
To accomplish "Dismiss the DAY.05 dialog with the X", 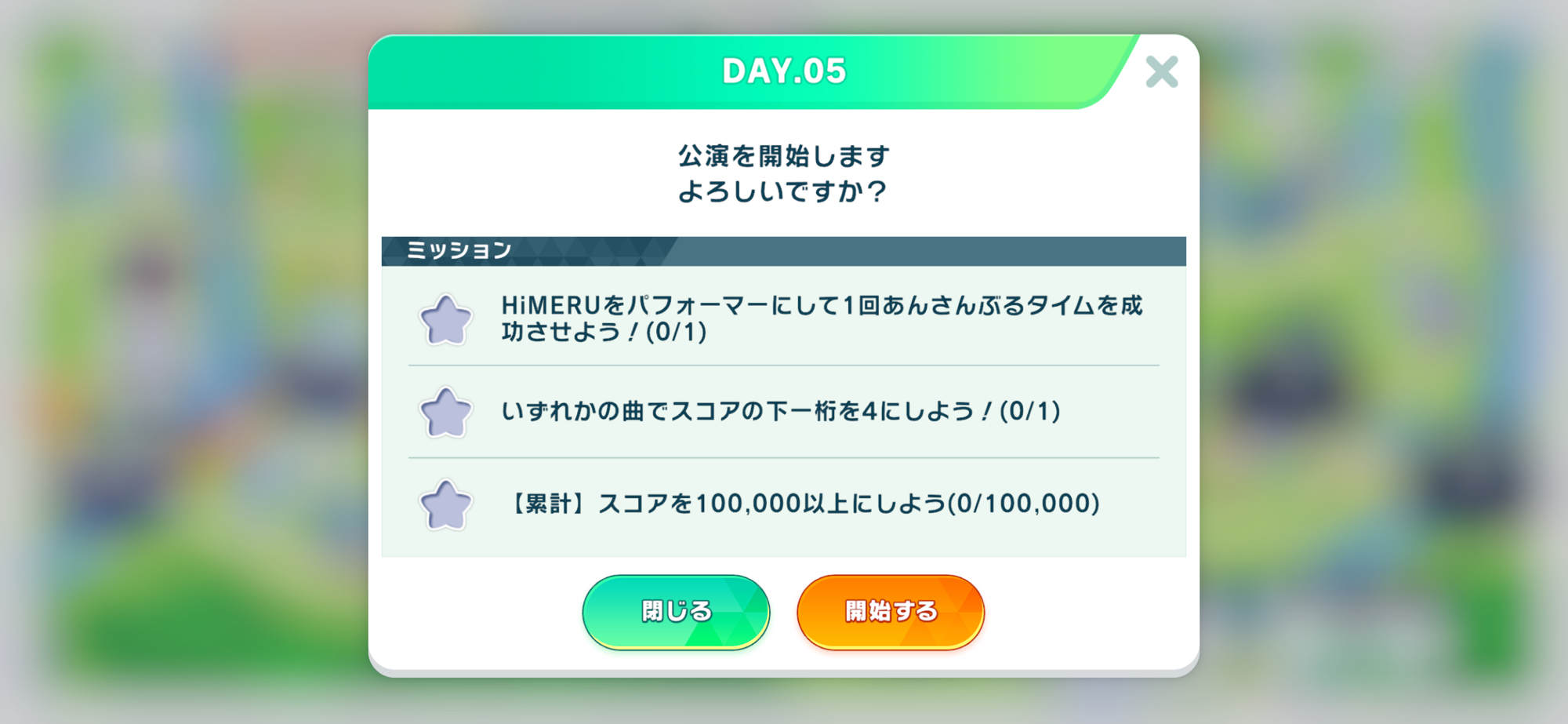I will tap(1161, 71).
